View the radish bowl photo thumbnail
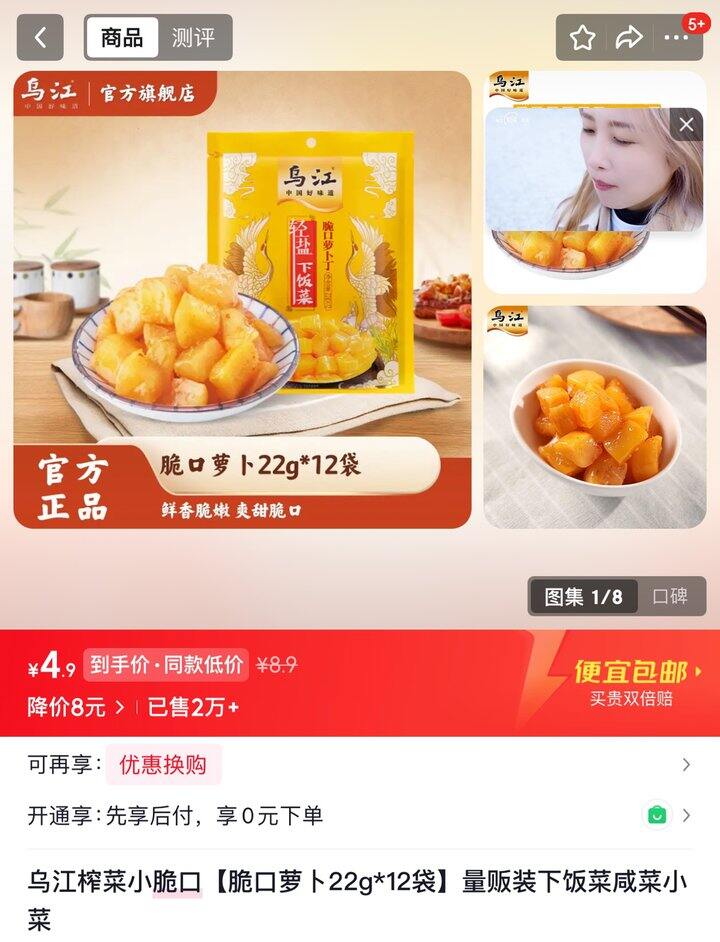 point(595,417)
